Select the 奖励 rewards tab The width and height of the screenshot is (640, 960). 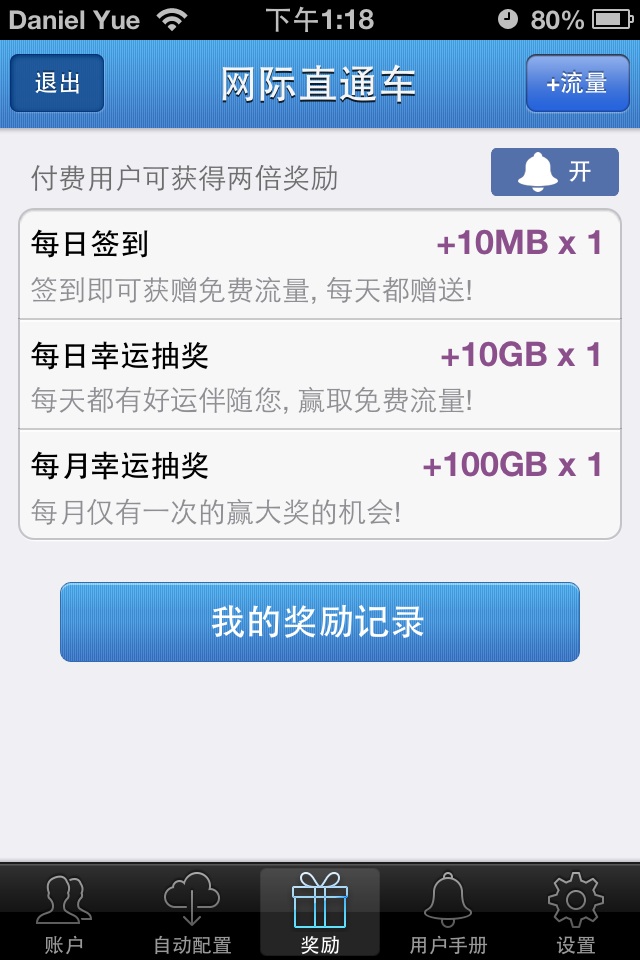[x=320, y=914]
